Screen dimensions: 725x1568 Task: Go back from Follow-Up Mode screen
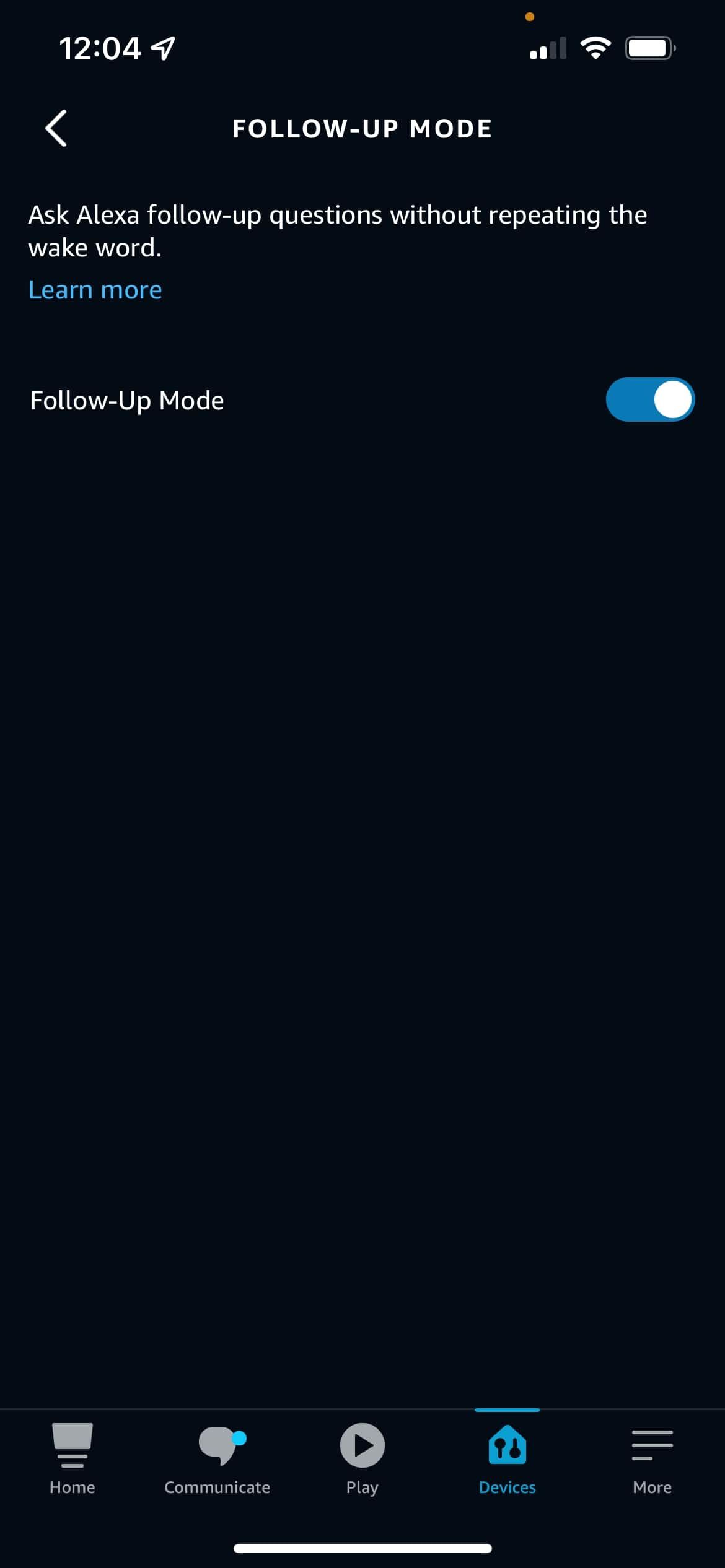tap(56, 129)
